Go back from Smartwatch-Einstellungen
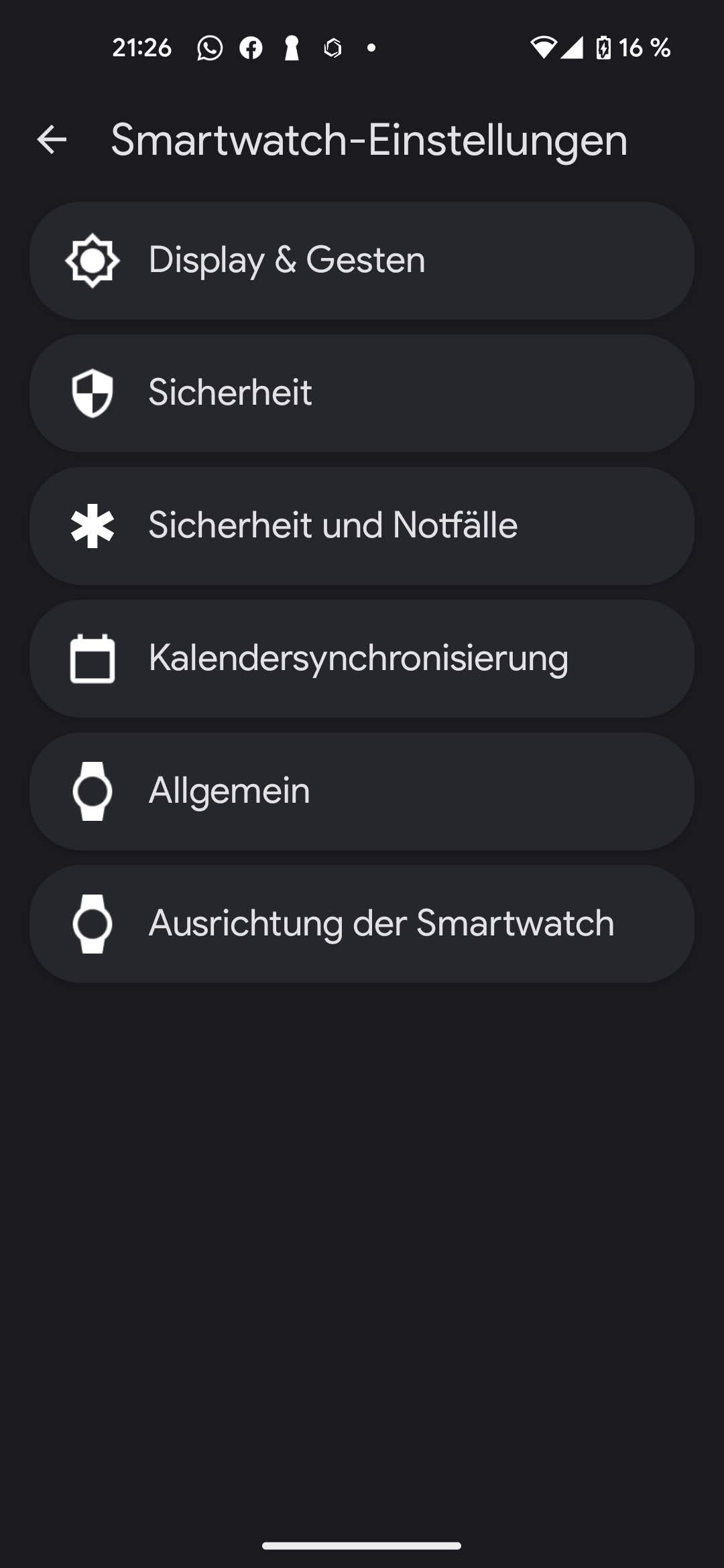The height and width of the screenshot is (1568, 724). (x=52, y=139)
